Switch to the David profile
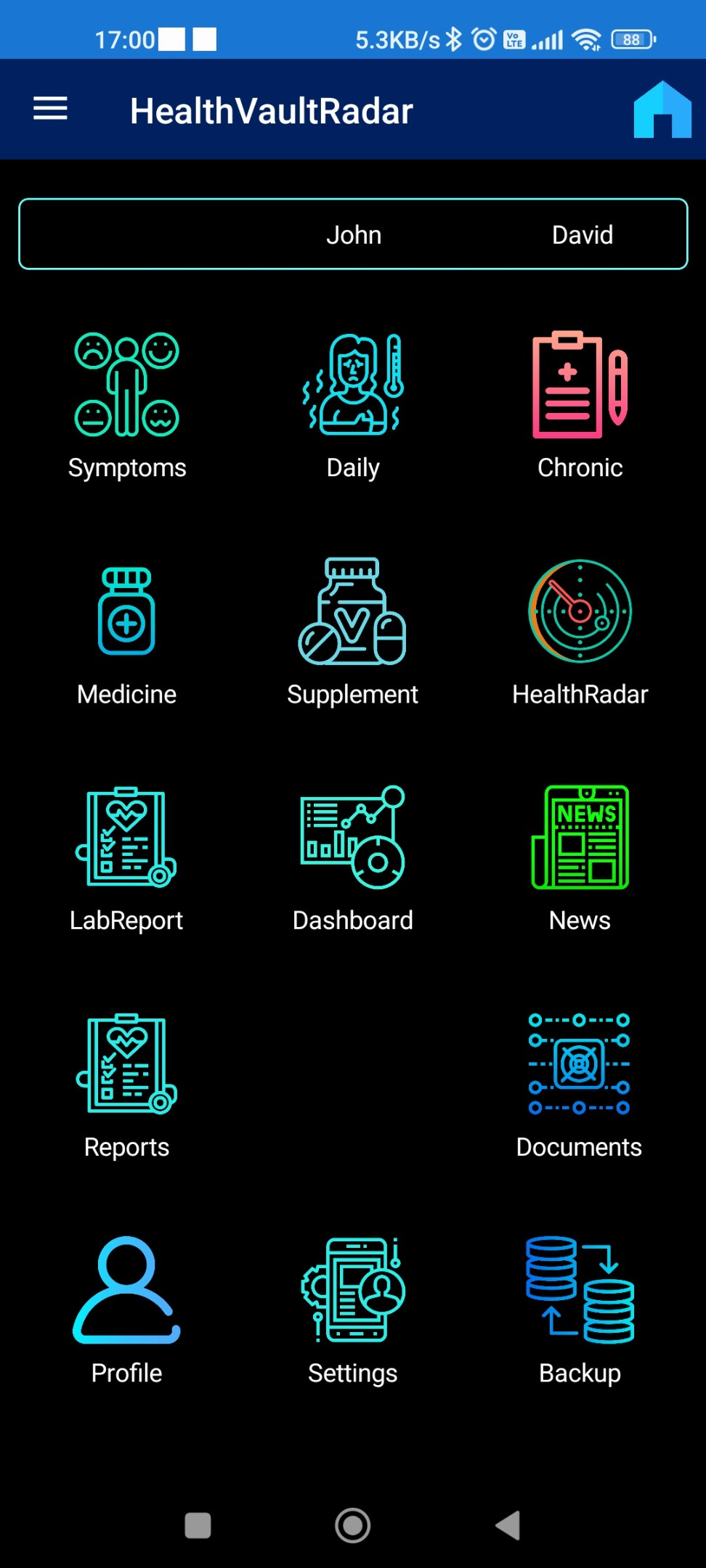Image resolution: width=706 pixels, height=1568 pixels. (582, 234)
